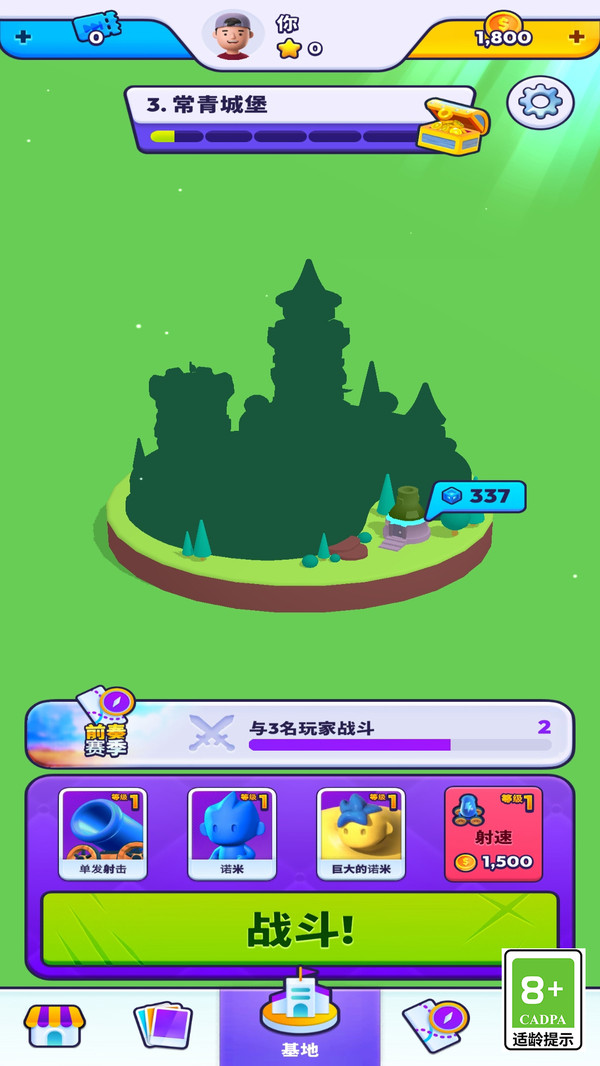Open your player profile avatar

click(x=233, y=34)
